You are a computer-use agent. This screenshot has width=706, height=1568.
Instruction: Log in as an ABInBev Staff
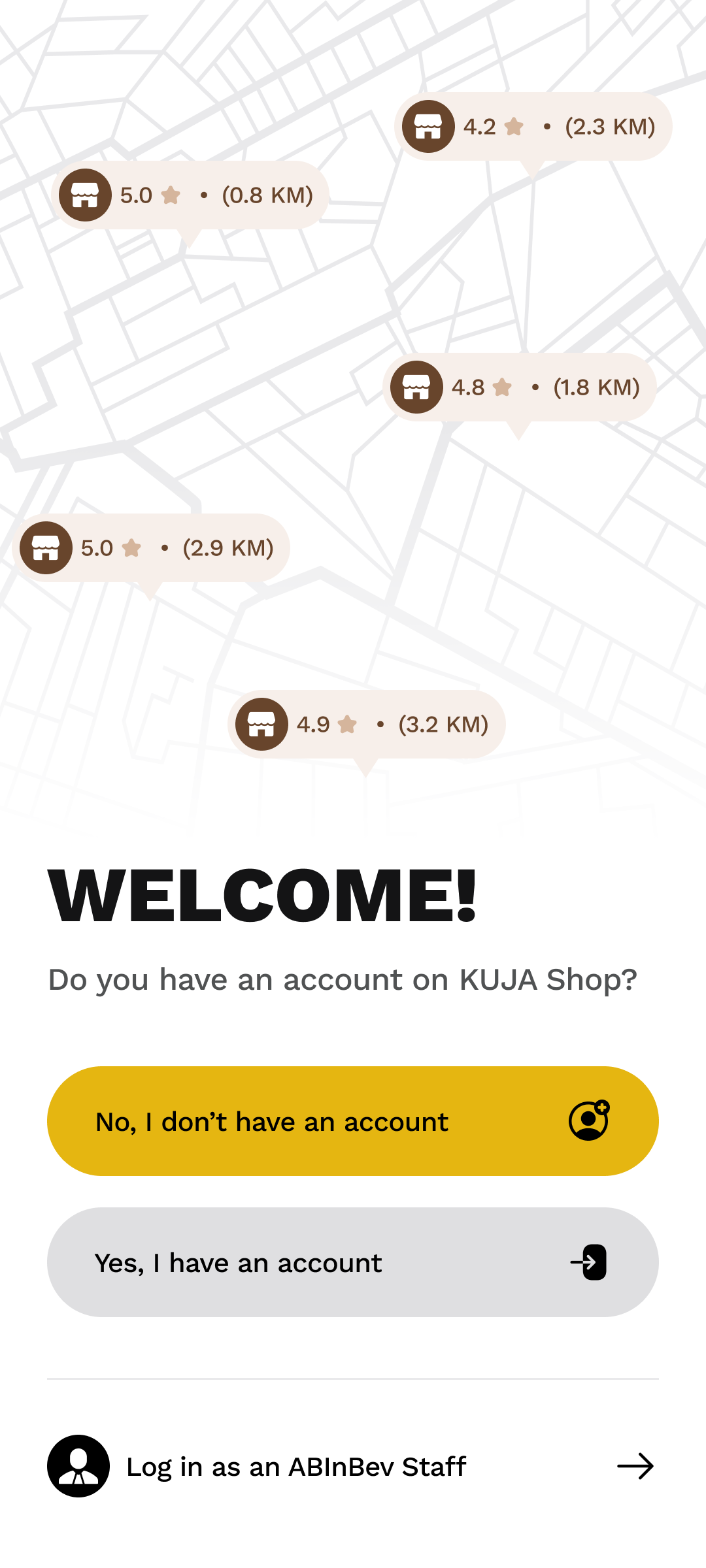[x=353, y=1467]
